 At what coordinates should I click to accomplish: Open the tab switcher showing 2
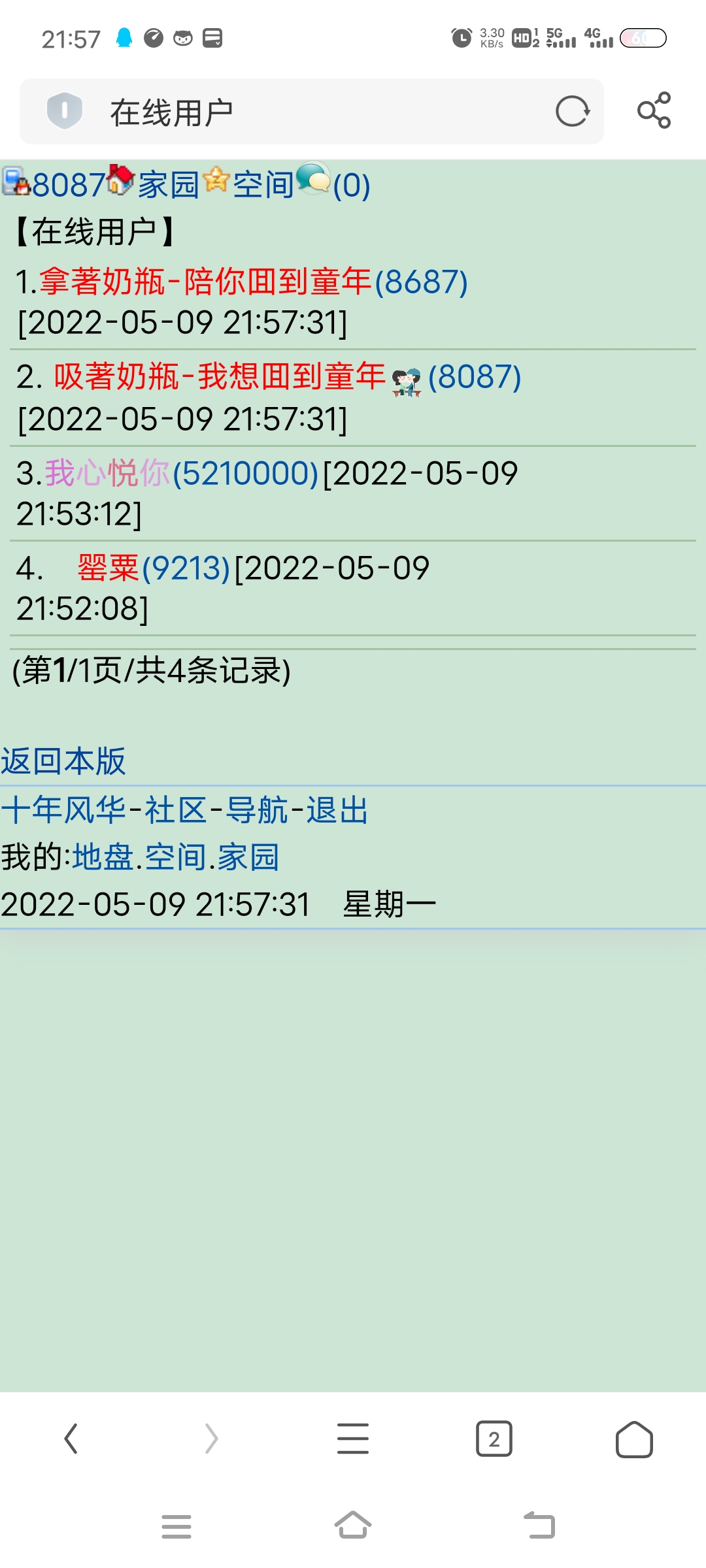[494, 1439]
